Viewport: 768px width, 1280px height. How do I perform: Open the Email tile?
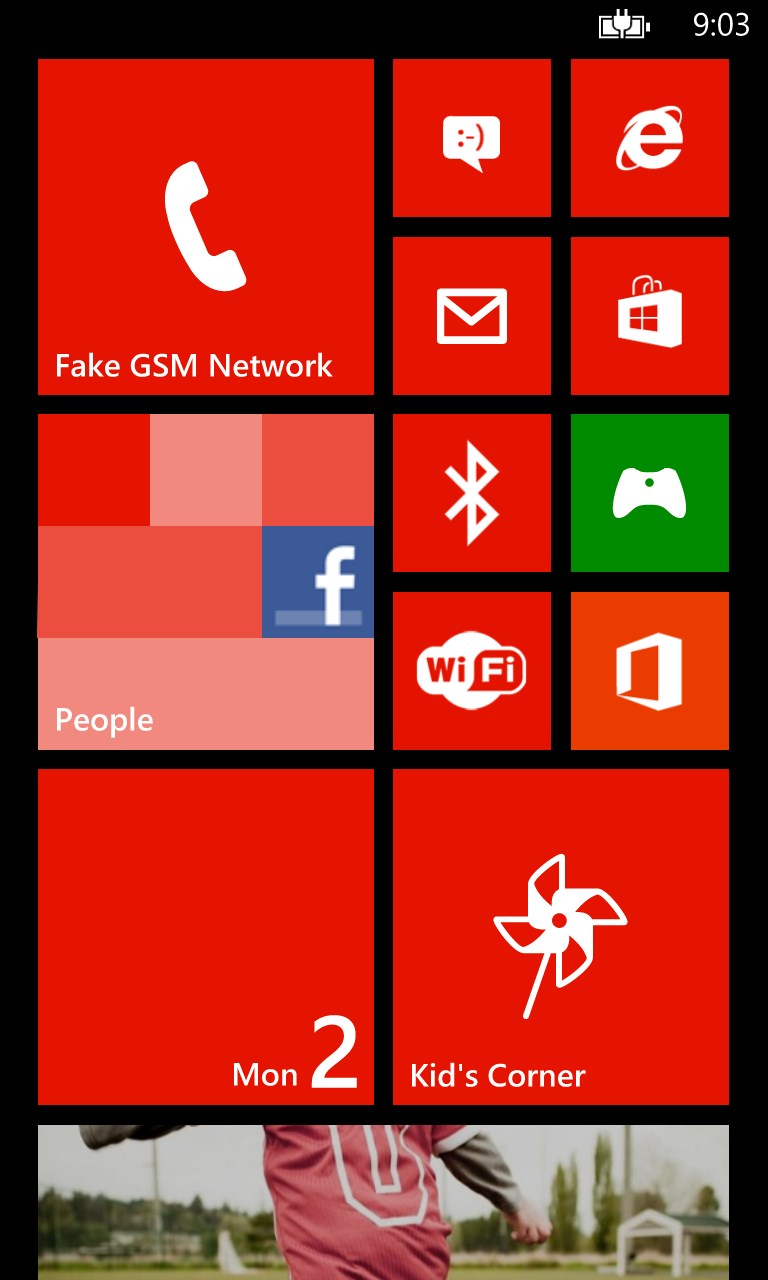[471, 314]
